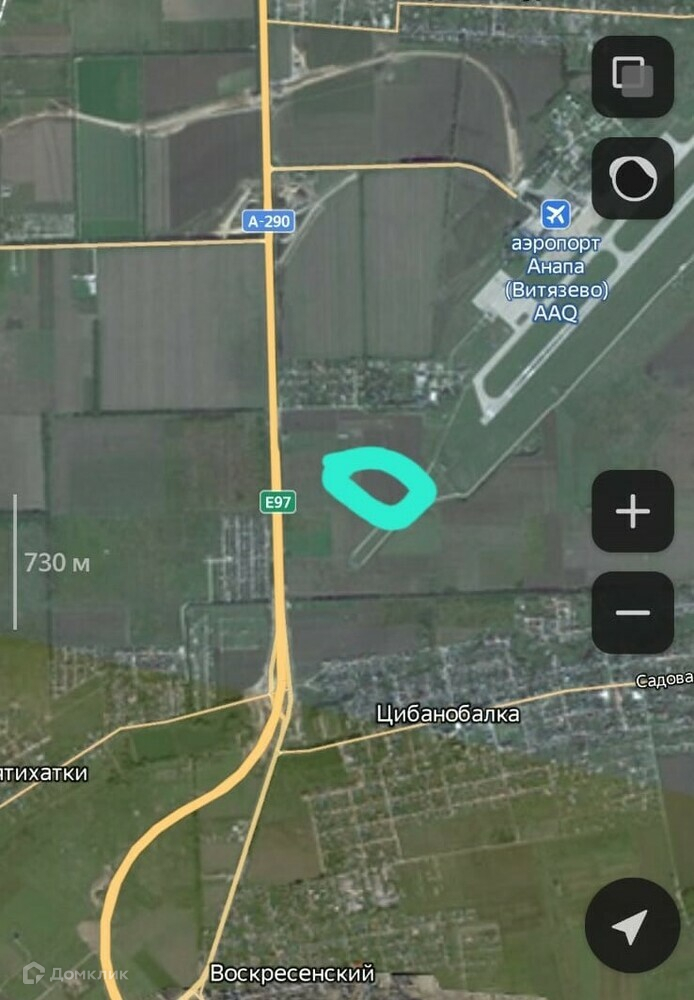Tap the round circle button below layers

[x=632, y=178]
